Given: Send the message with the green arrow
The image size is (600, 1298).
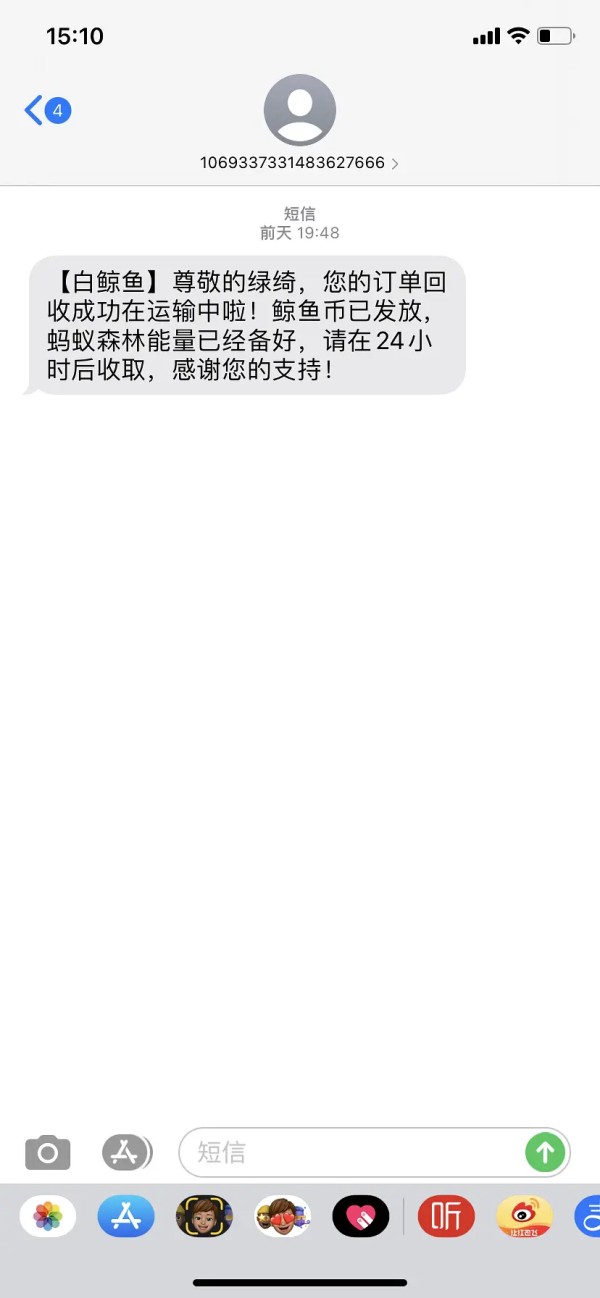Looking at the screenshot, I should [x=545, y=1153].
